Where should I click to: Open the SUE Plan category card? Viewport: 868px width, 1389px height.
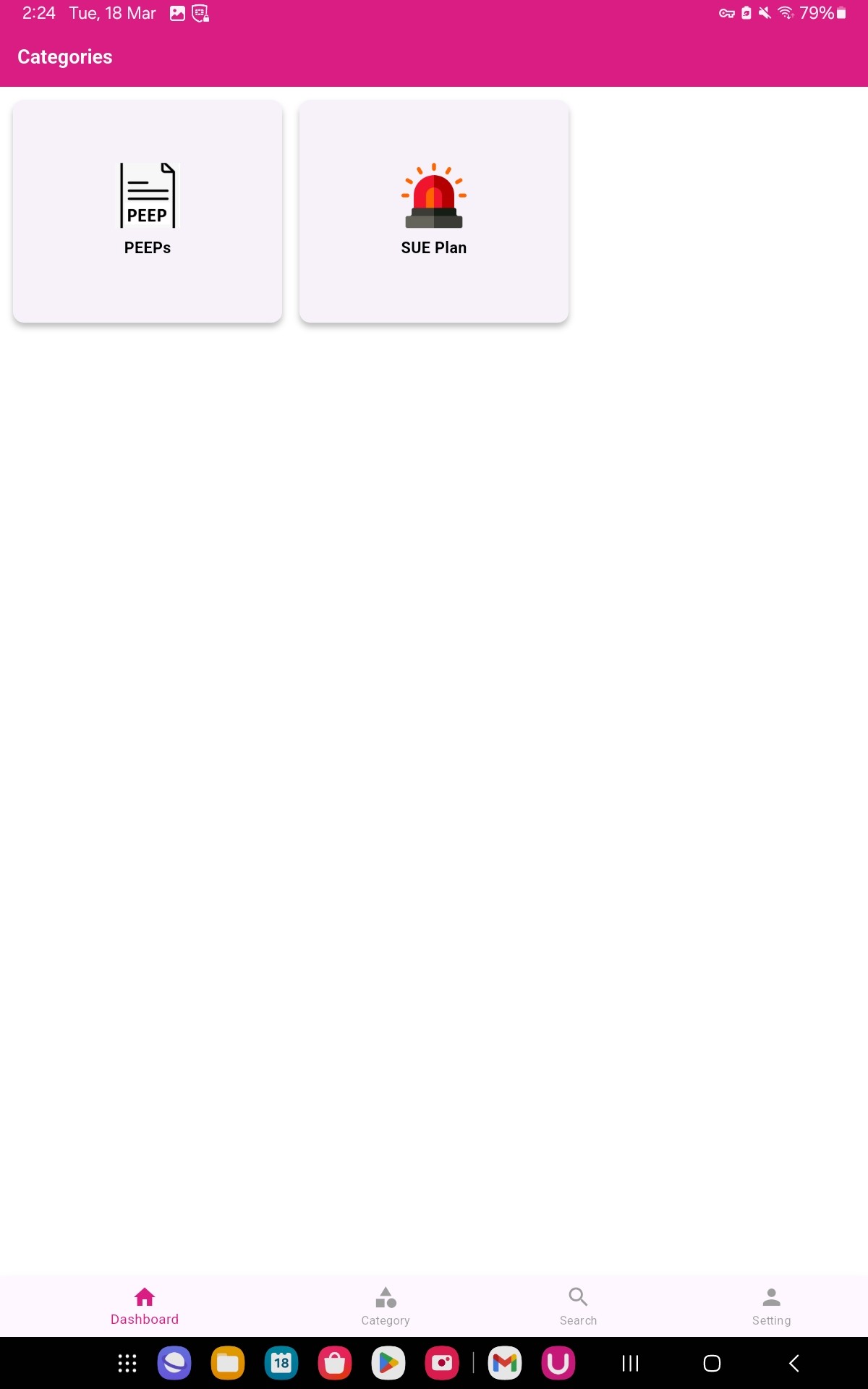click(434, 211)
